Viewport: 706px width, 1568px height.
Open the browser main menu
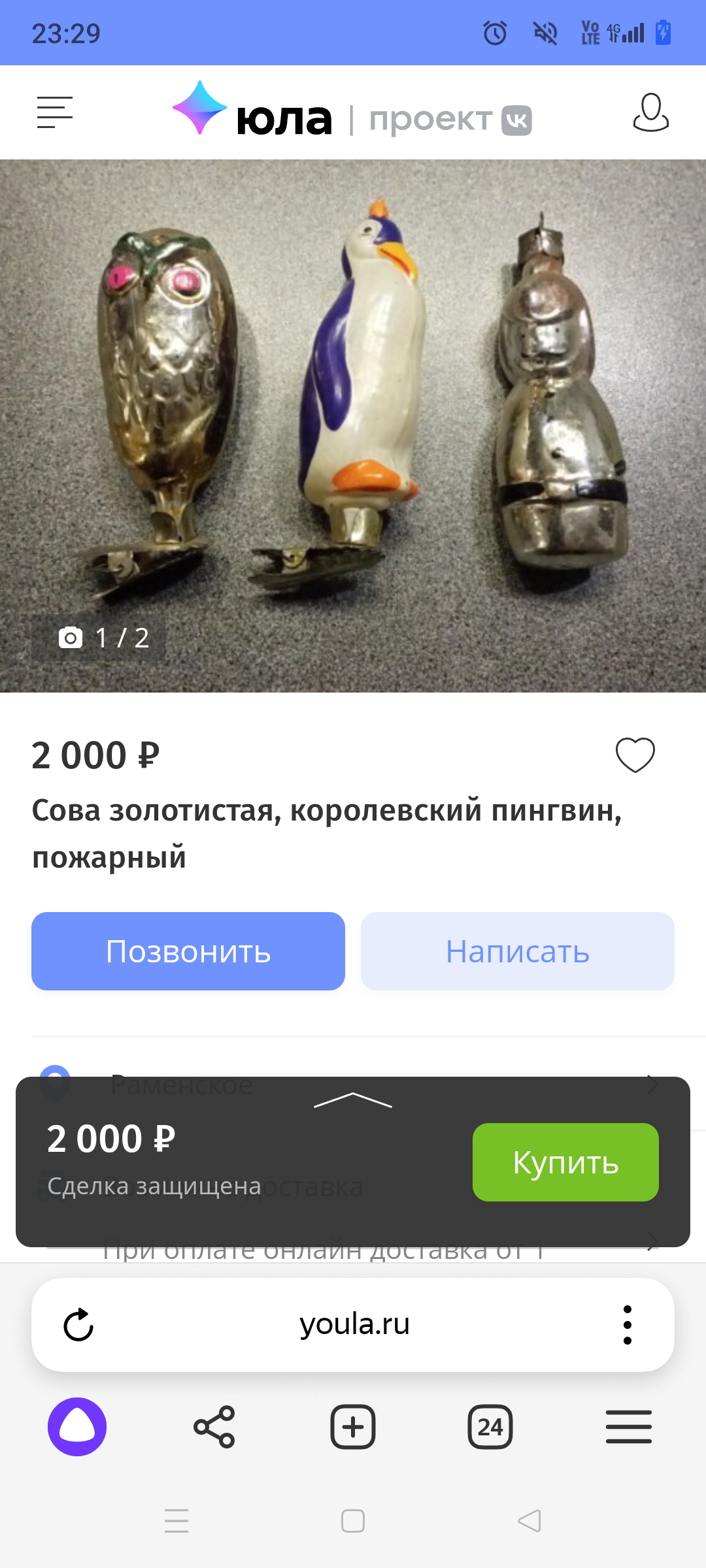(x=628, y=1427)
